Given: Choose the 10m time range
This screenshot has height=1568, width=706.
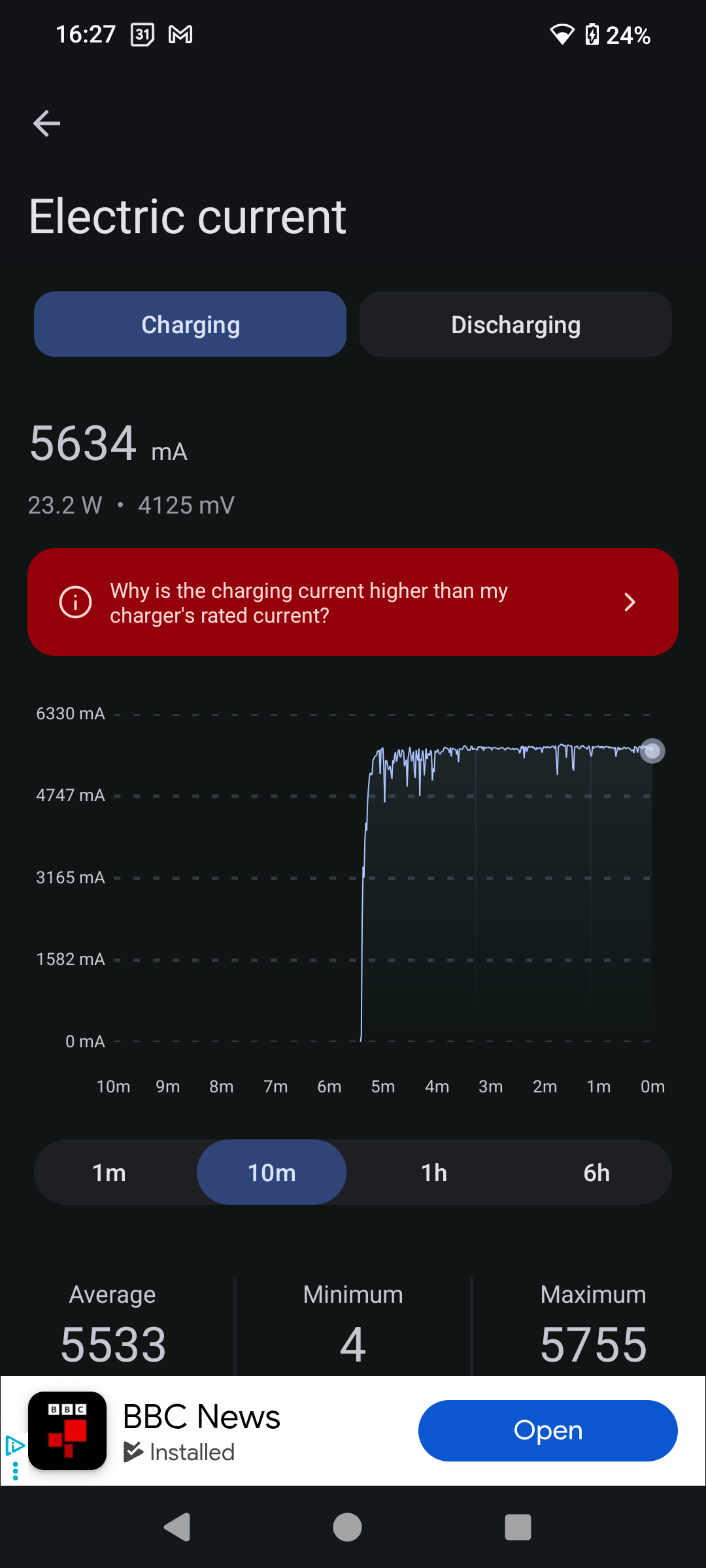Looking at the screenshot, I should tap(271, 1173).
